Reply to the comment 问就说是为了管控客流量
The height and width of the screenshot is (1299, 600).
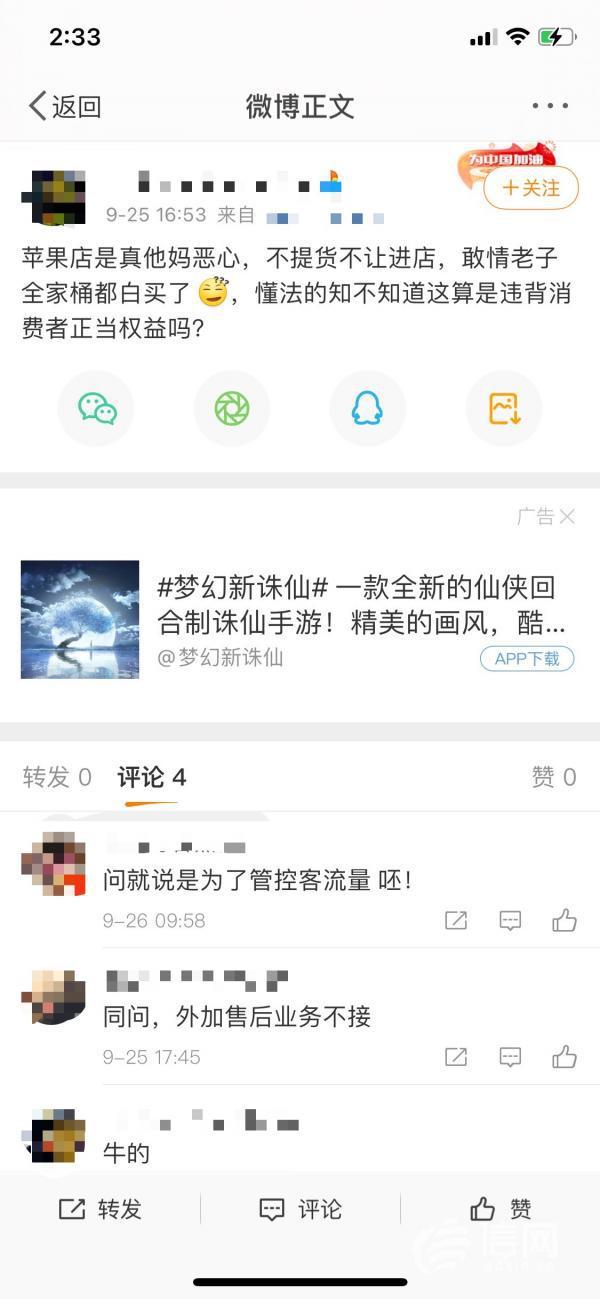click(510, 921)
